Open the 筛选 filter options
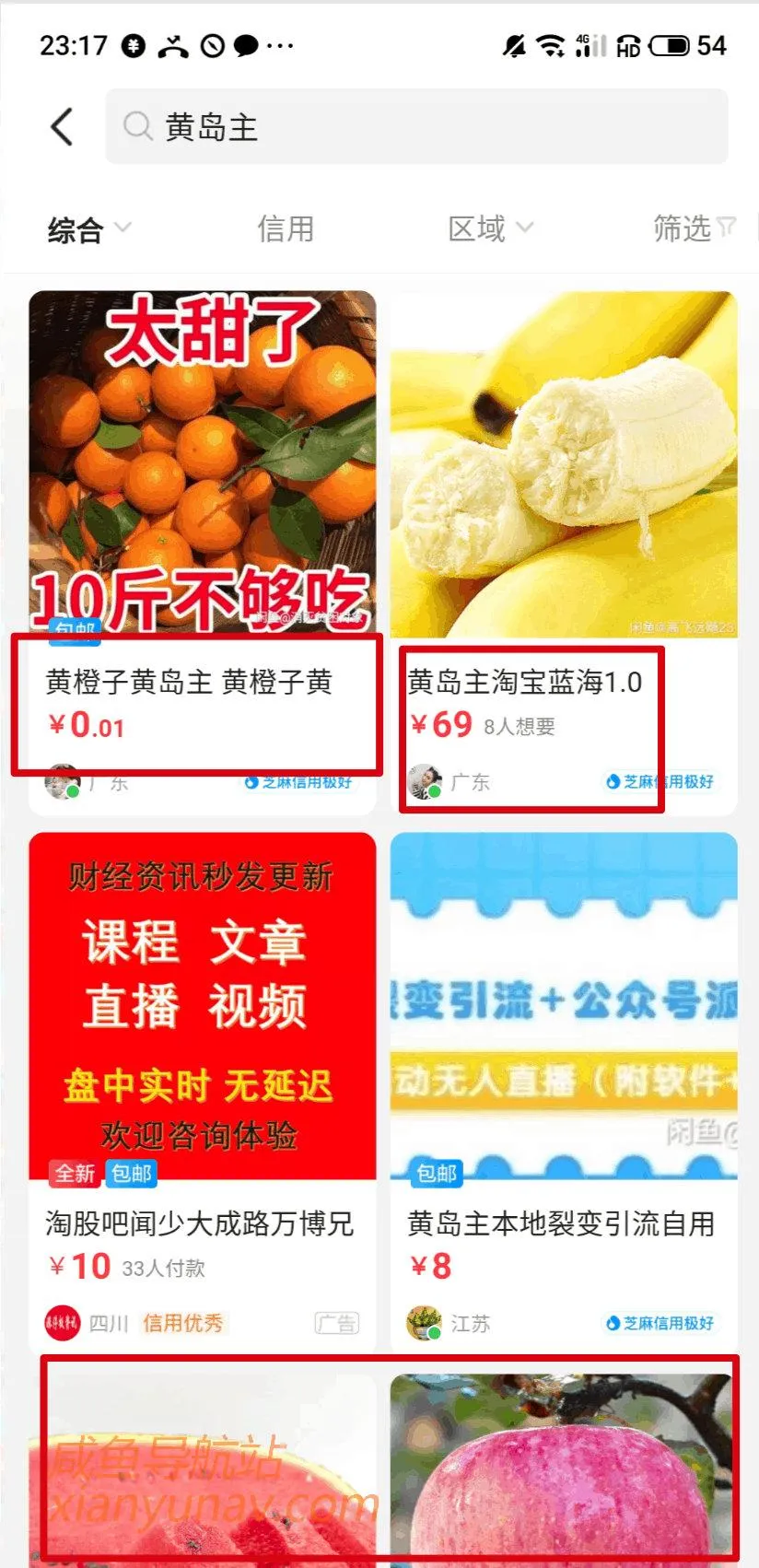Screen dimensions: 759x1568 (694, 228)
